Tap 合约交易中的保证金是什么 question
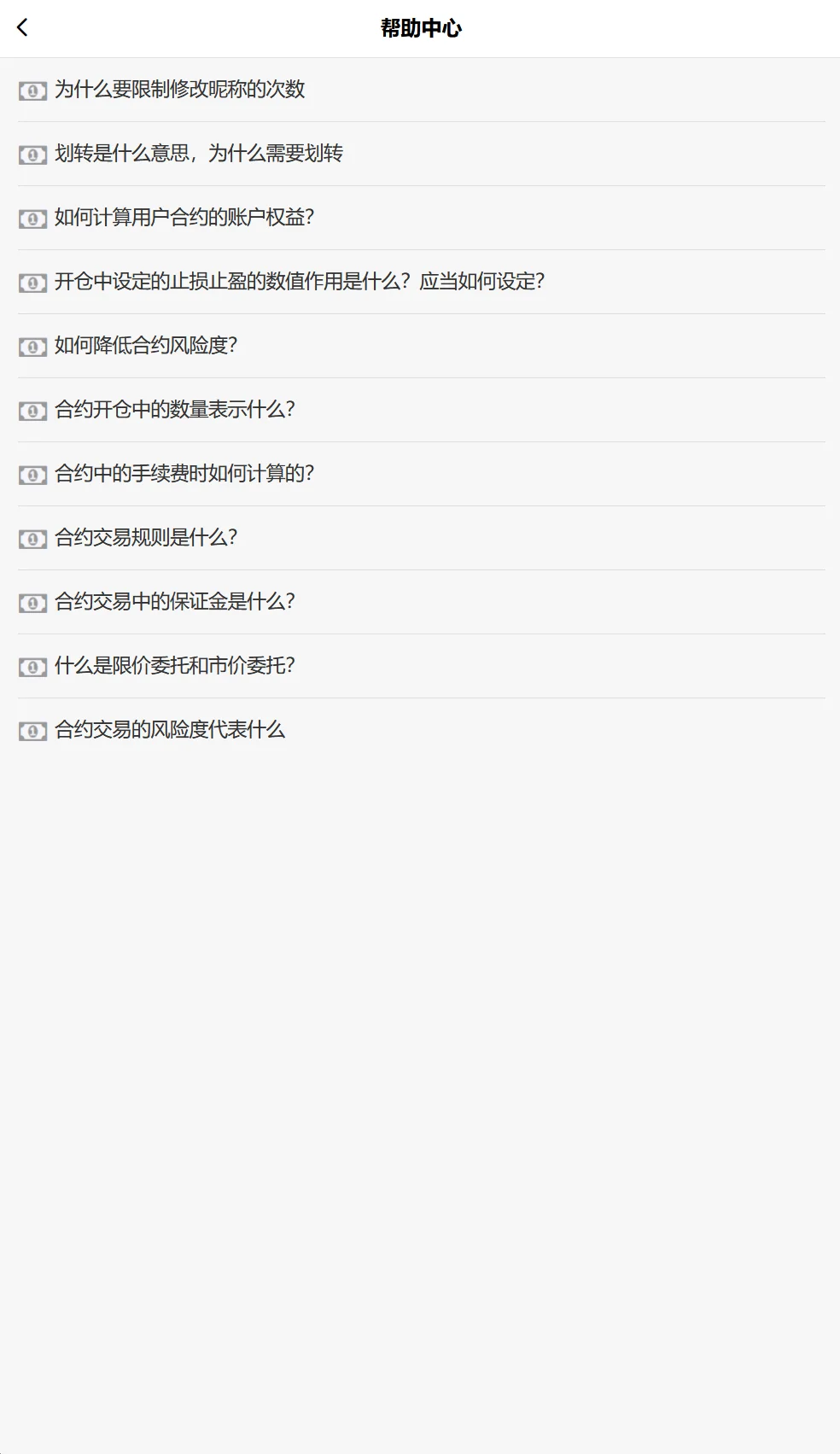 click(174, 602)
